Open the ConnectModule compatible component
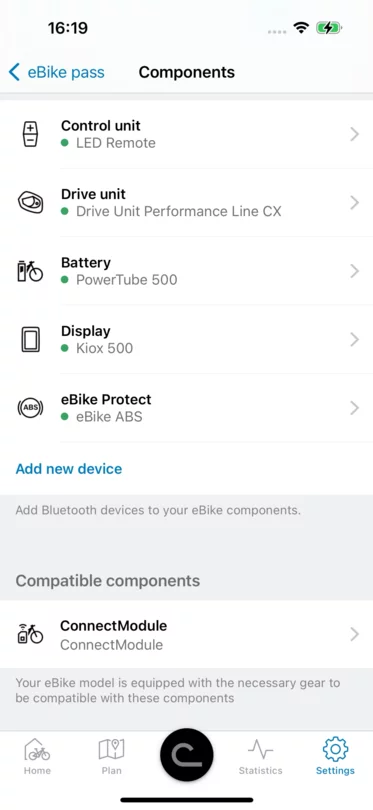Image resolution: width=373 pixels, height=810 pixels. (186, 634)
